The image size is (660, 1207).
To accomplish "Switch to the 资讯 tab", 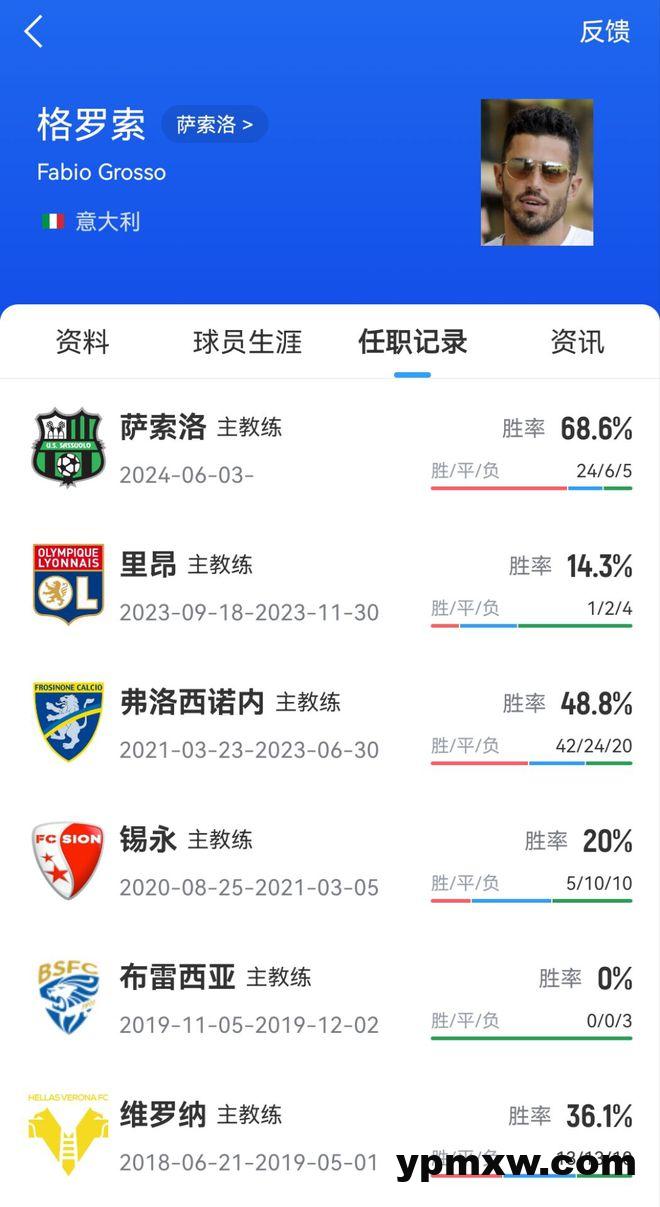I will tap(577, 342).
